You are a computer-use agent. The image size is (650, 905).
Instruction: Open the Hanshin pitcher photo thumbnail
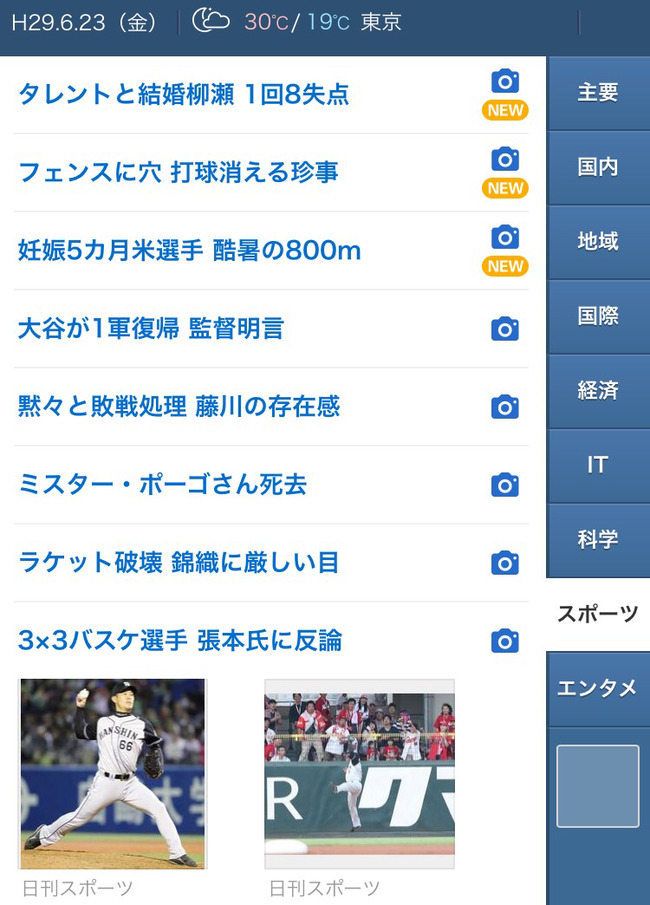(x=112, y=772)
